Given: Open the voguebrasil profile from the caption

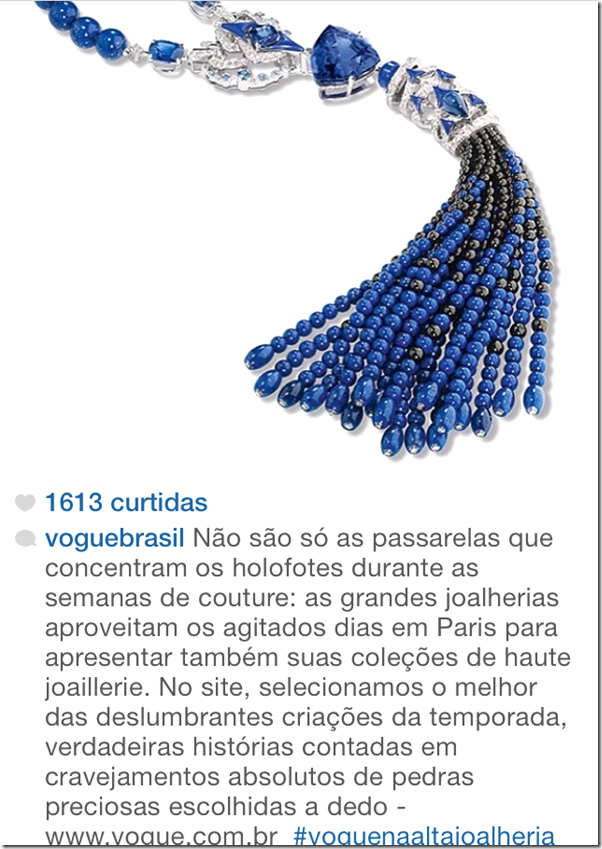Looking at the screenshot, I should click(x=115, y=539).
